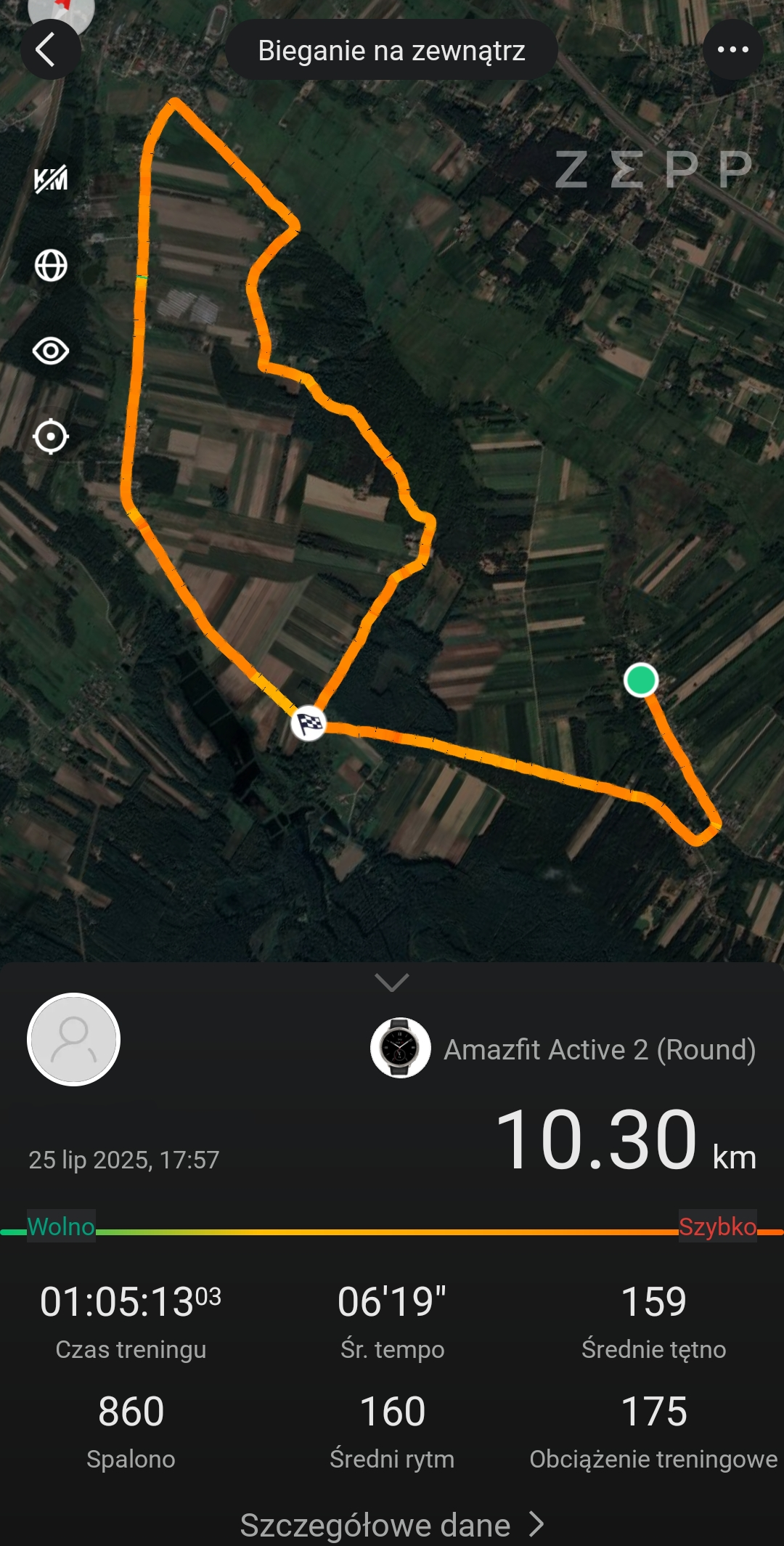Collapse the stats panel with the chevron
Screen dimensions: 784x1546
click(392, 982)
